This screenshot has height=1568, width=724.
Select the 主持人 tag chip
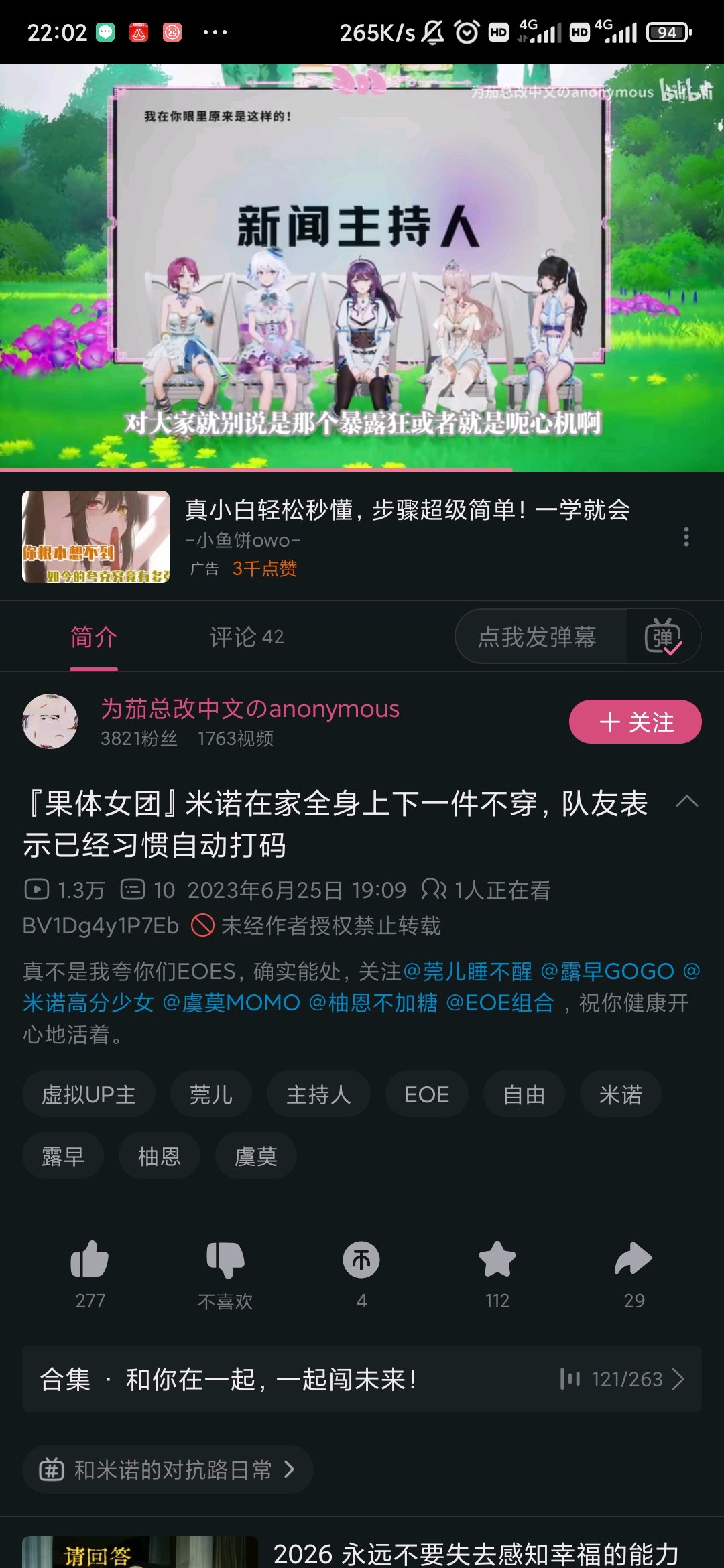coord(318,1095)
